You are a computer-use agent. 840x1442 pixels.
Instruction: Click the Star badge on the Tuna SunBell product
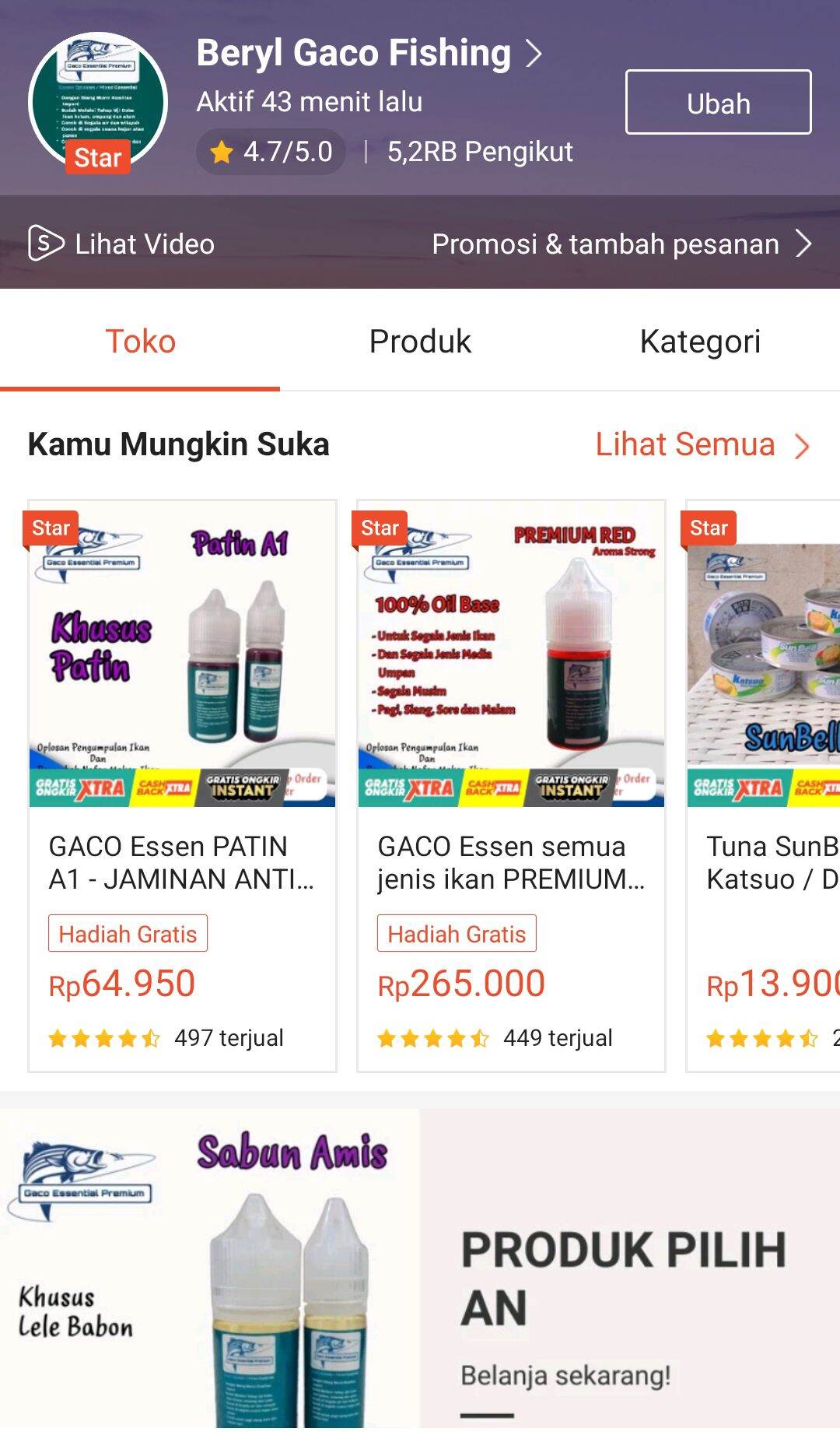(710, 528)
